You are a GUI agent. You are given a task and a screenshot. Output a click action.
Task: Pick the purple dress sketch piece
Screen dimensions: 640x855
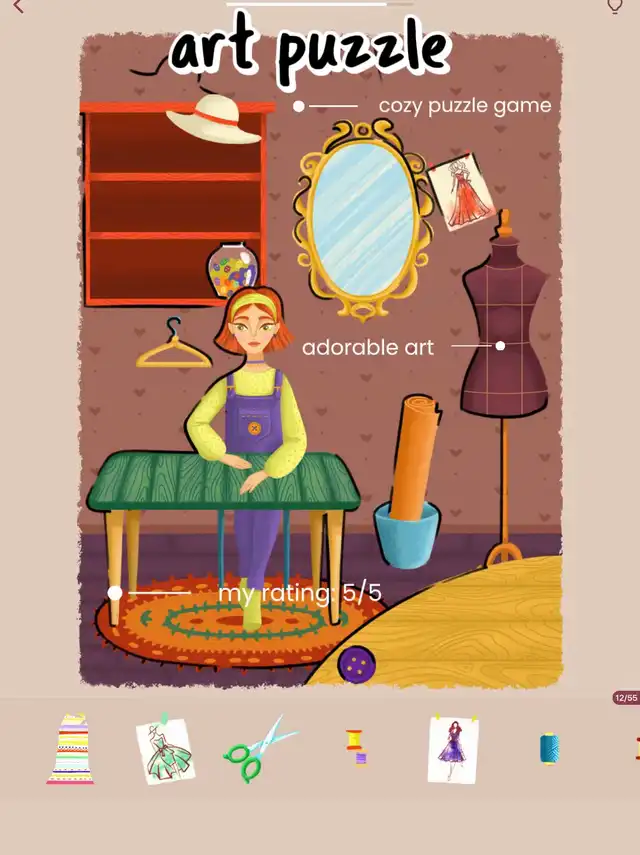tap(453, 749)
